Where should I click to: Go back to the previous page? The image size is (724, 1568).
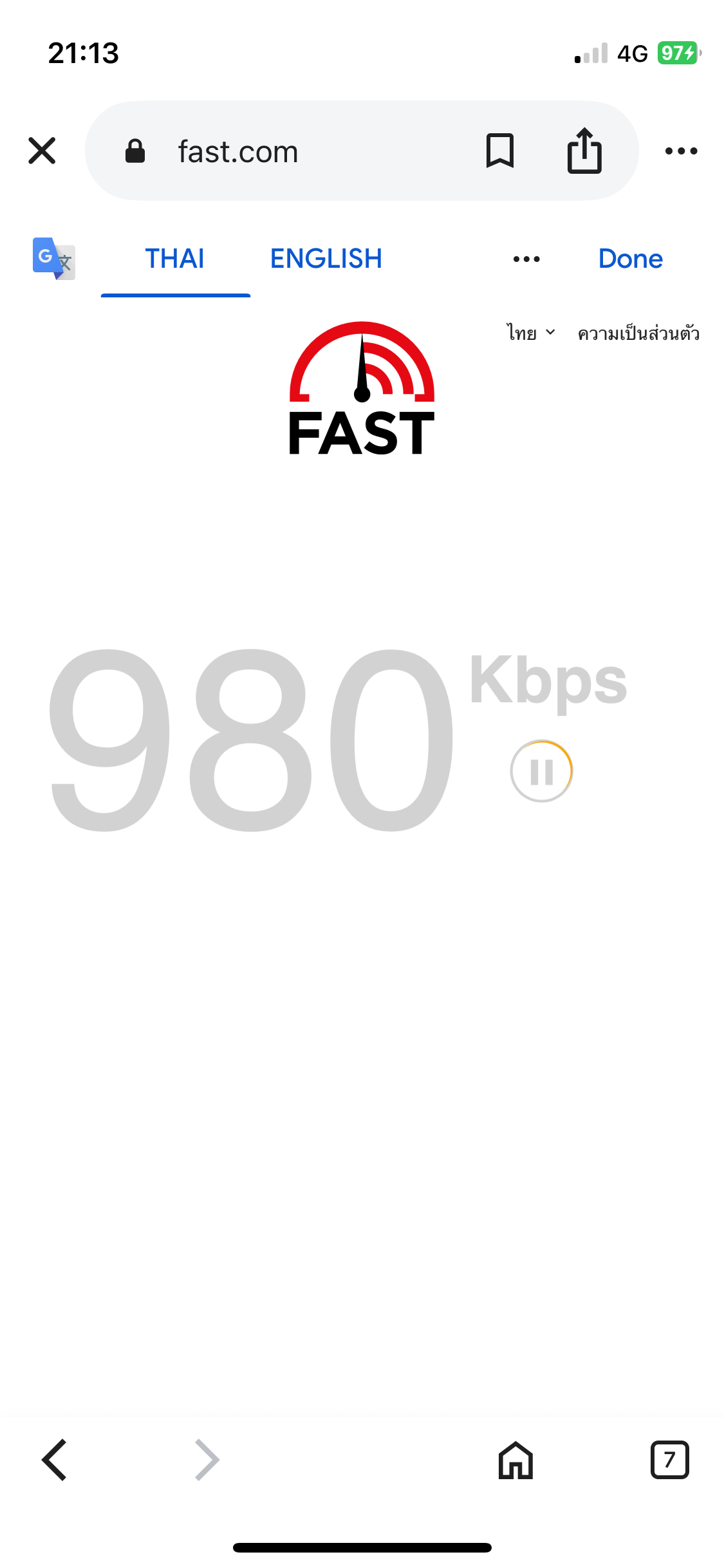click(x=55, y=1460)
